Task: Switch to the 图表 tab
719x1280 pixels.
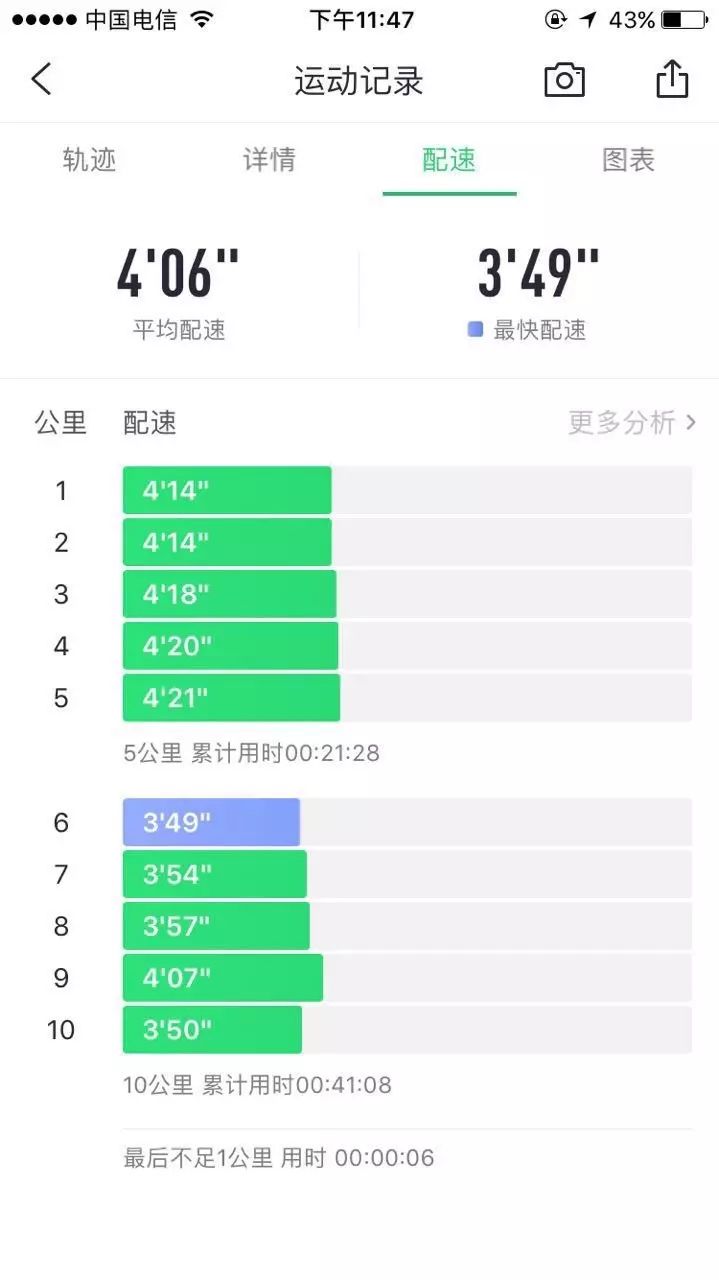Action: point(628,160)
